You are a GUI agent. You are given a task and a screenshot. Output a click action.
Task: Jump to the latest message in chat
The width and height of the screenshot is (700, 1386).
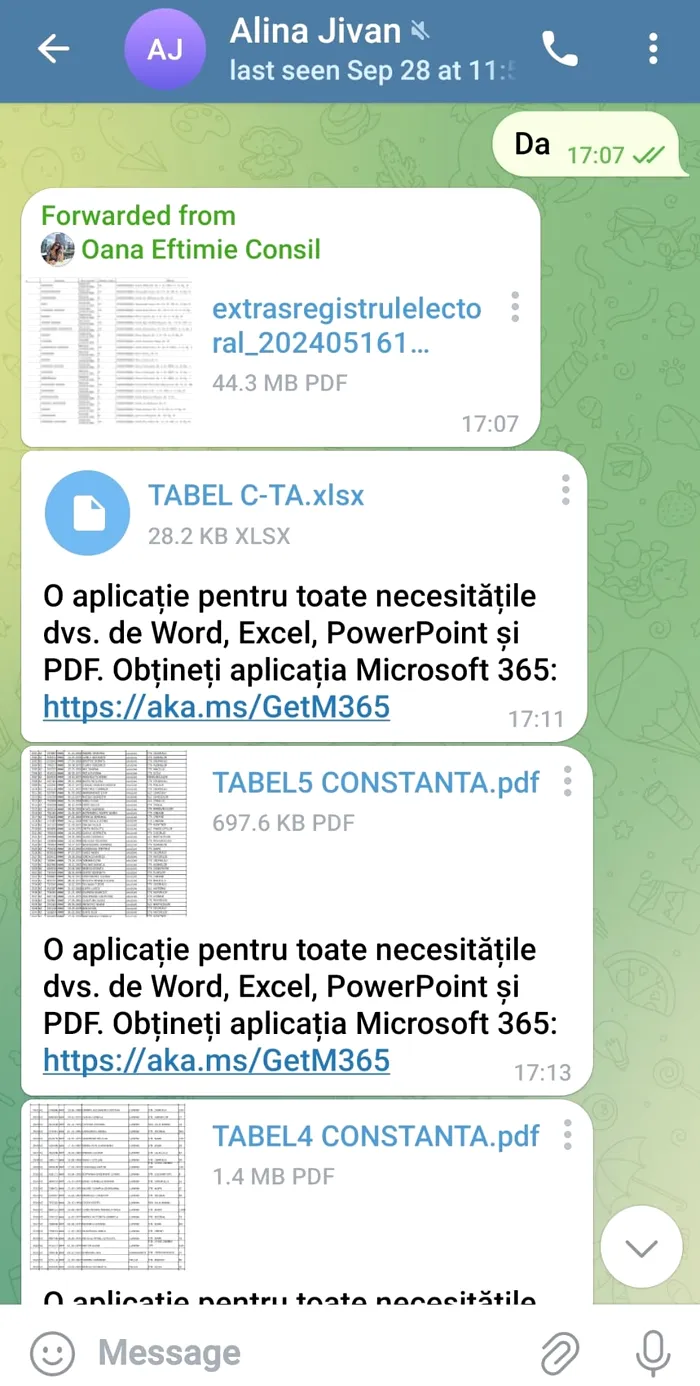pos(641,1247)
